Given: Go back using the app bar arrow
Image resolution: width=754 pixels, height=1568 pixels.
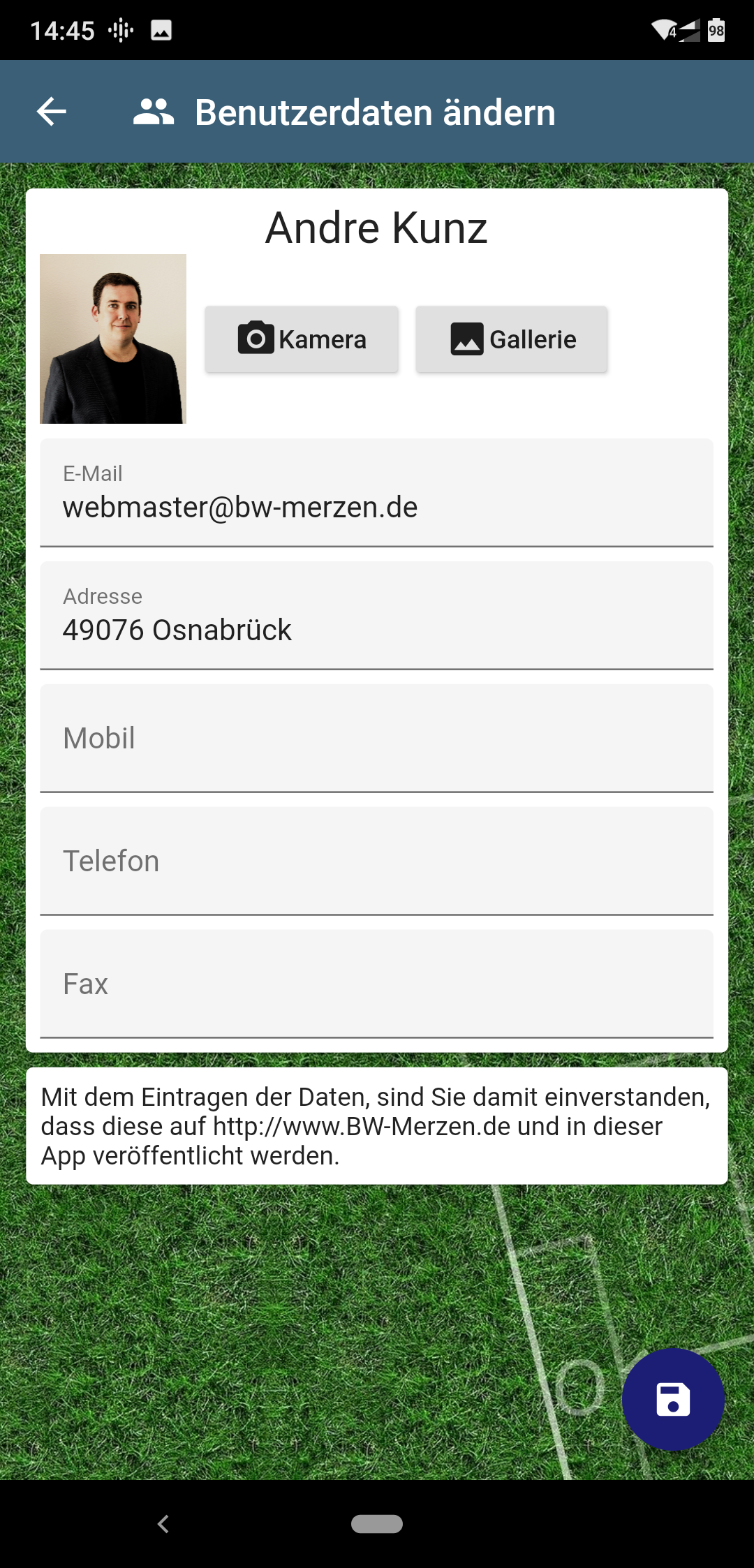Looking at the screenshot, I should pyautogui.click(x=52, y=112).
